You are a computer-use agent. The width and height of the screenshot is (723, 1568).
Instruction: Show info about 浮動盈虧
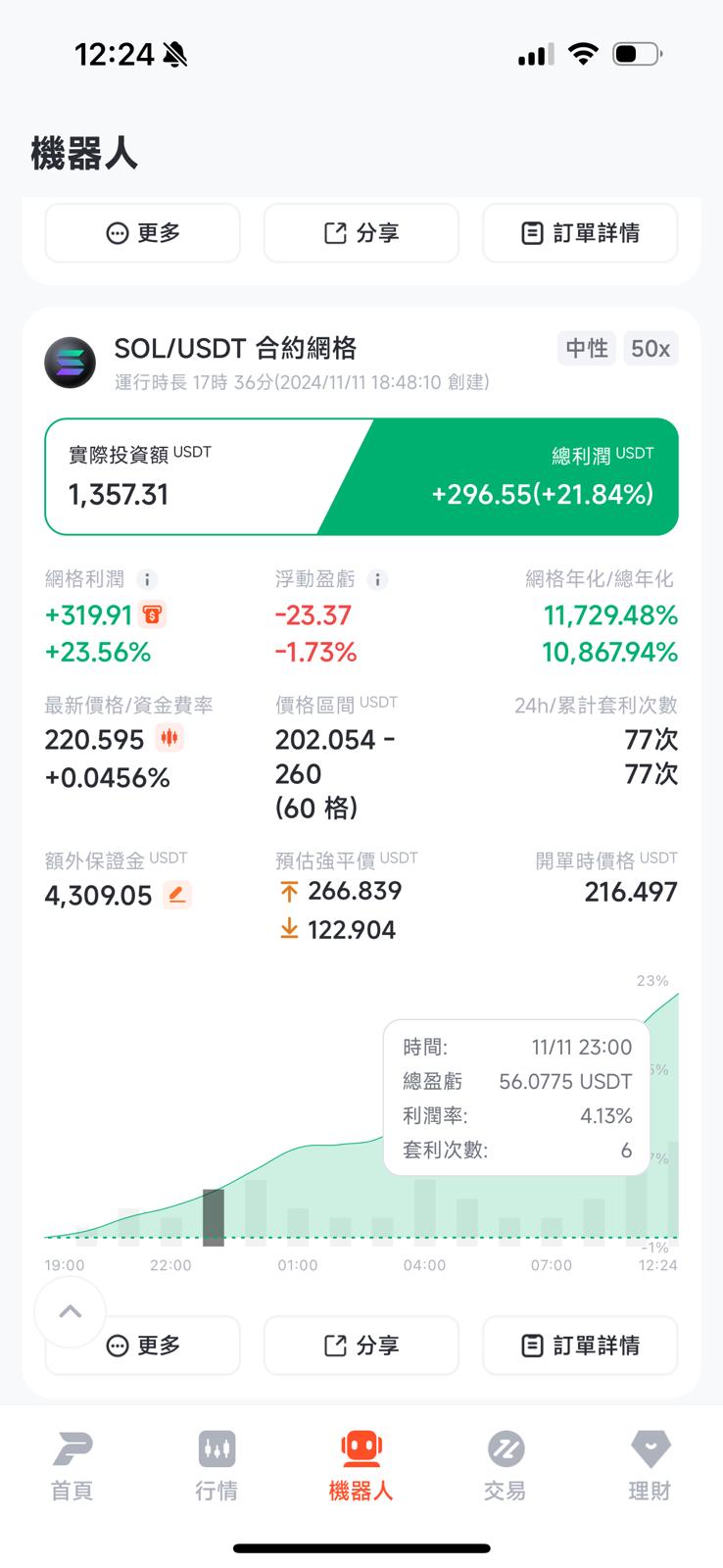coord(377,580)
